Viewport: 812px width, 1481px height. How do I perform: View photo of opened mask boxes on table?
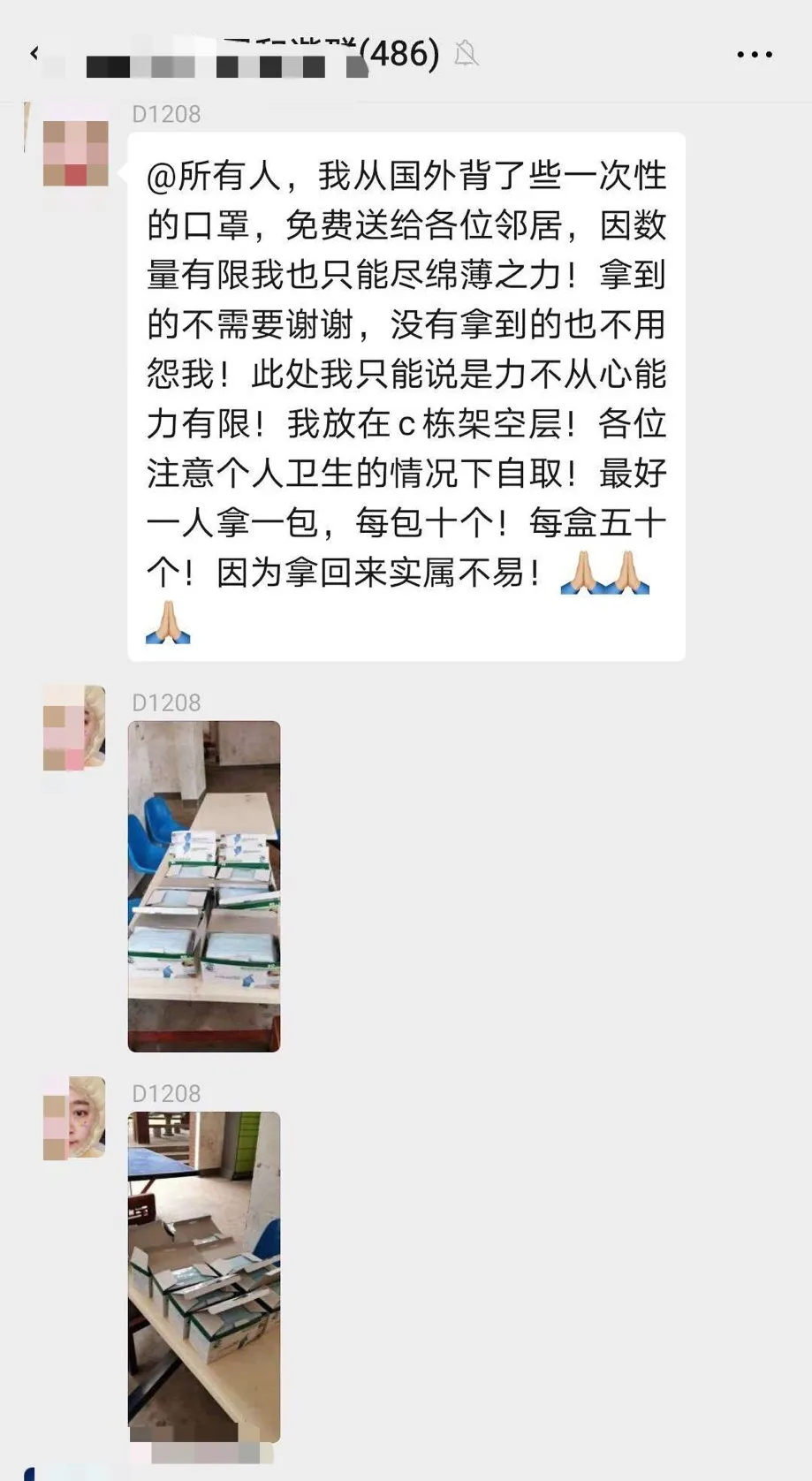(204, 1276)
